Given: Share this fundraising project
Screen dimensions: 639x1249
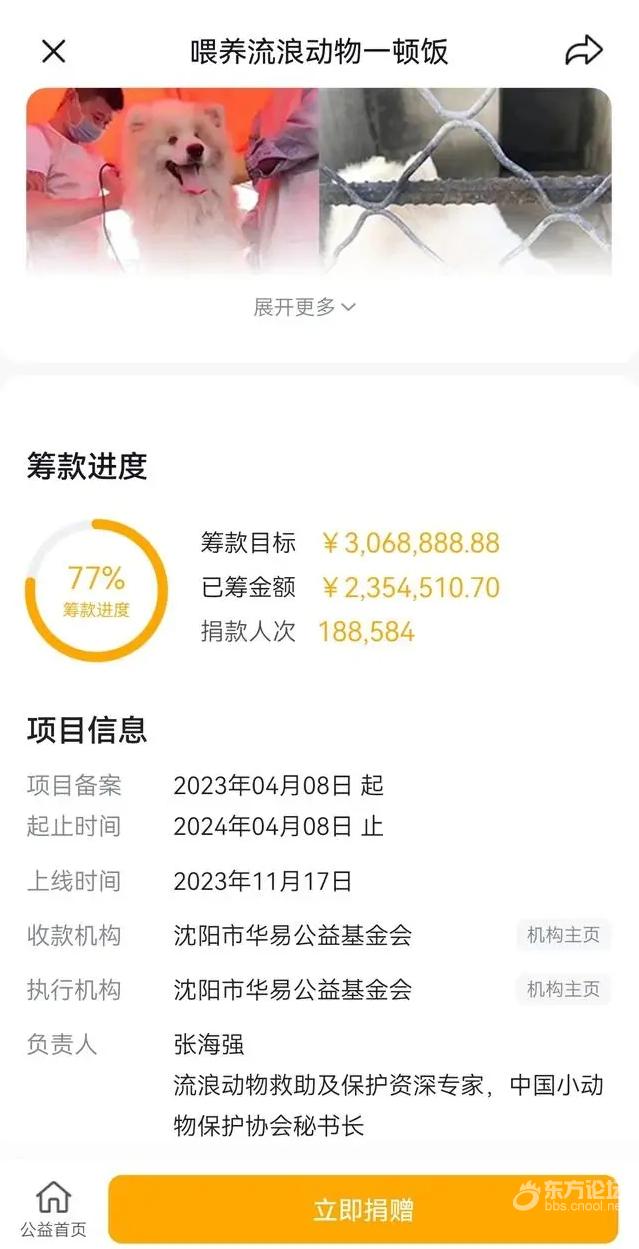Looking at the screenshot, I should pos(584,51).
